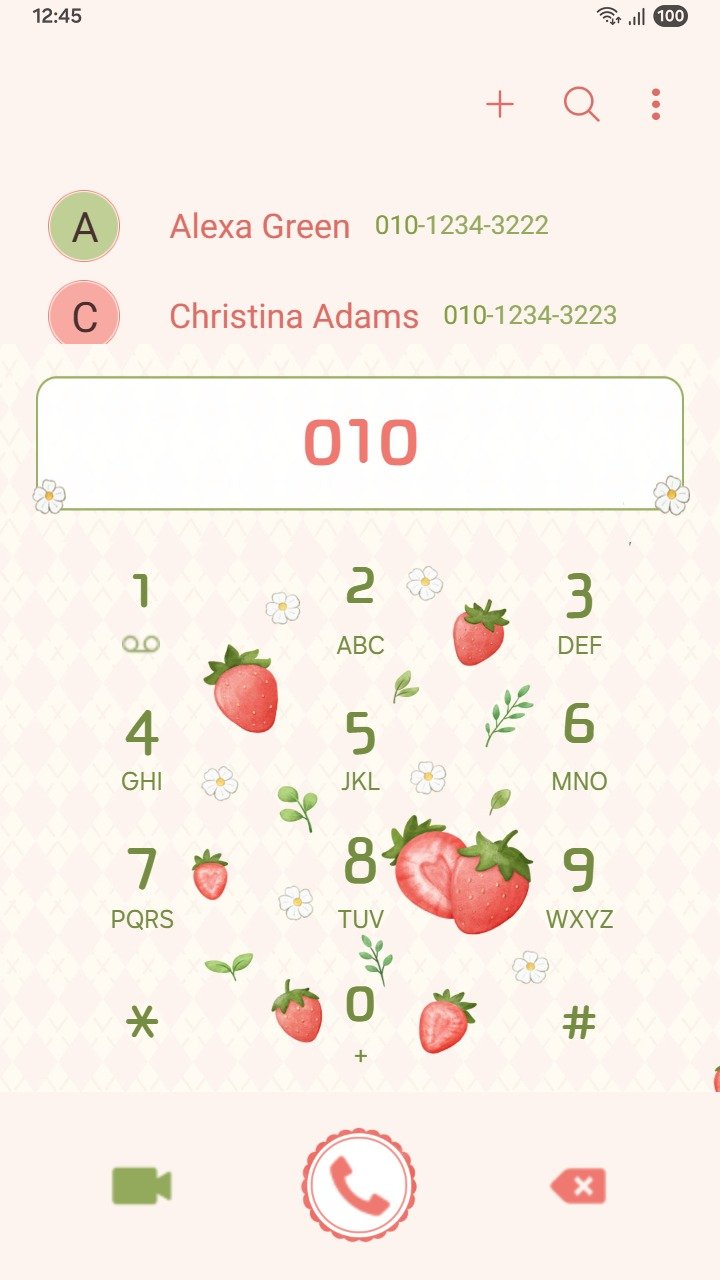This screenshot has width=720, height=1280.
Task: Call the dialed number 010
Action: [x=360, y=1186]
